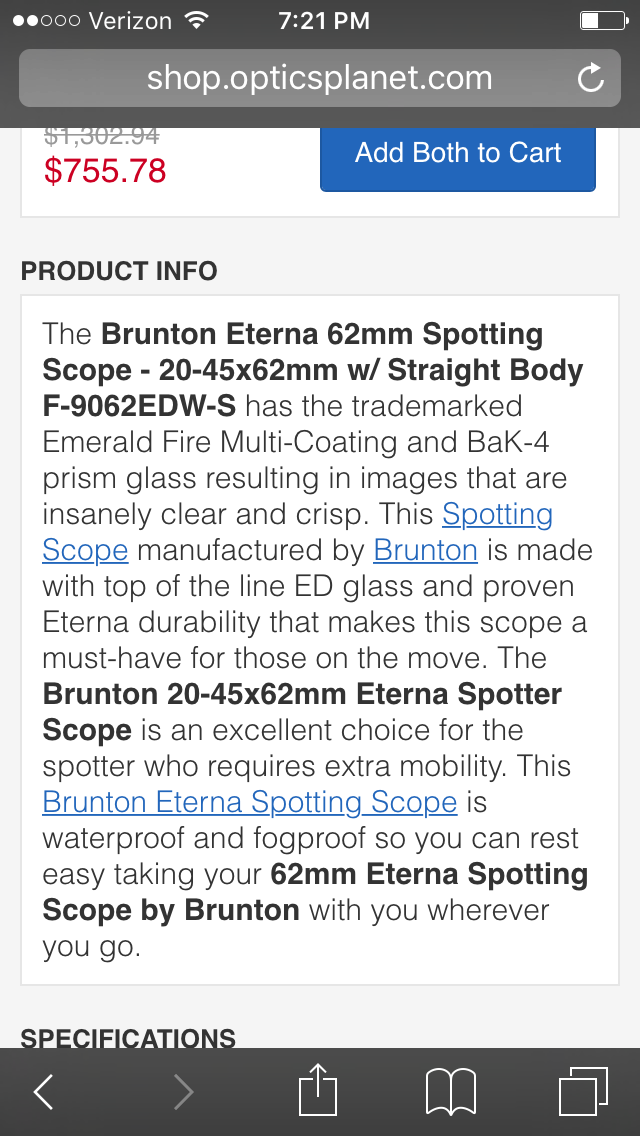Show all open Safari tabs
Viewport: 640px width, 1136px height.
(583, 1091)
